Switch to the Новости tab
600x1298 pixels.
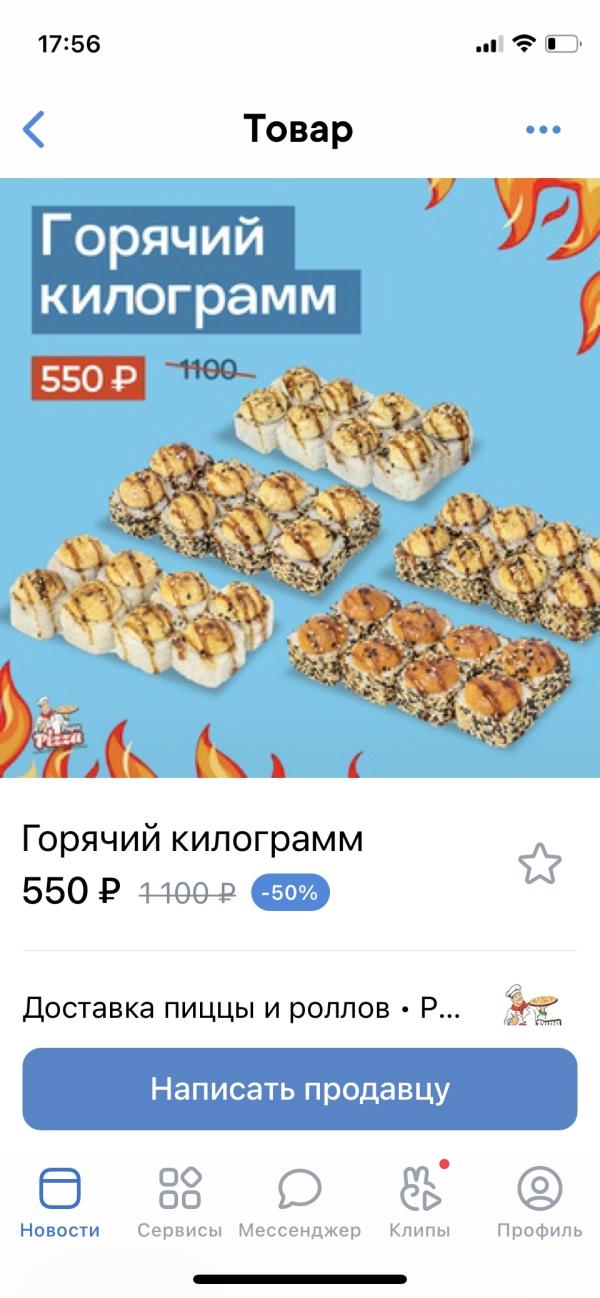pyautogui.click(x=60, y=1203)
